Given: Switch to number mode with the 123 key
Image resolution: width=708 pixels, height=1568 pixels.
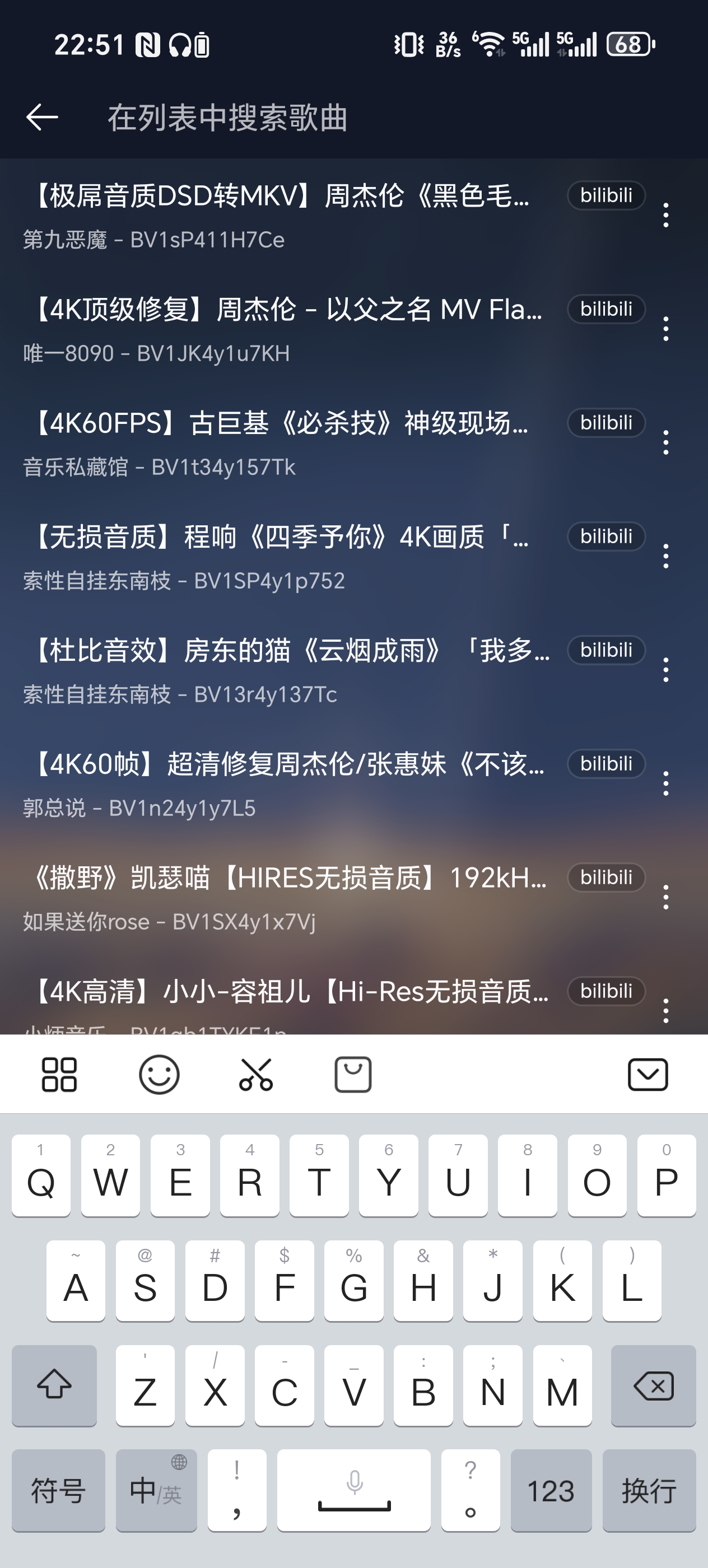Looking at the screenshot, I should (x=552, y=1491).
